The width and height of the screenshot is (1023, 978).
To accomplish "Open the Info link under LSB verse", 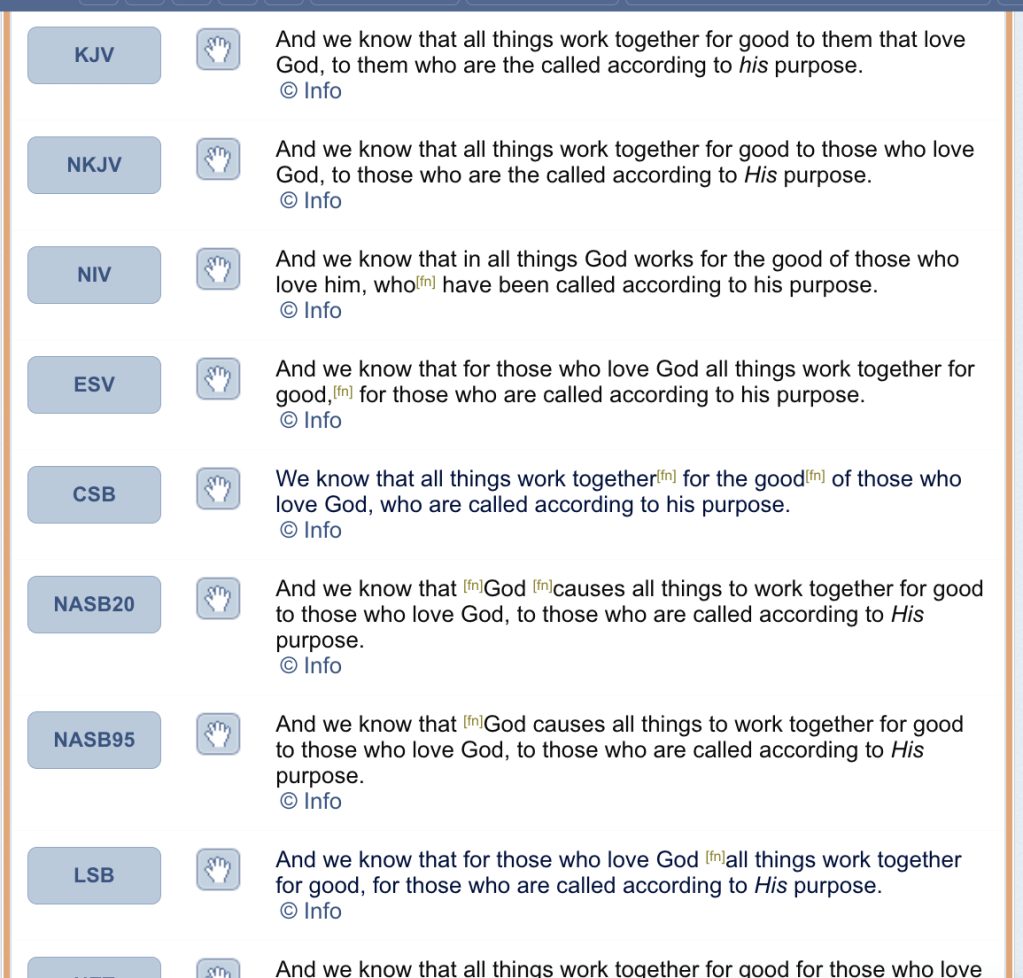I will [311, 912].
